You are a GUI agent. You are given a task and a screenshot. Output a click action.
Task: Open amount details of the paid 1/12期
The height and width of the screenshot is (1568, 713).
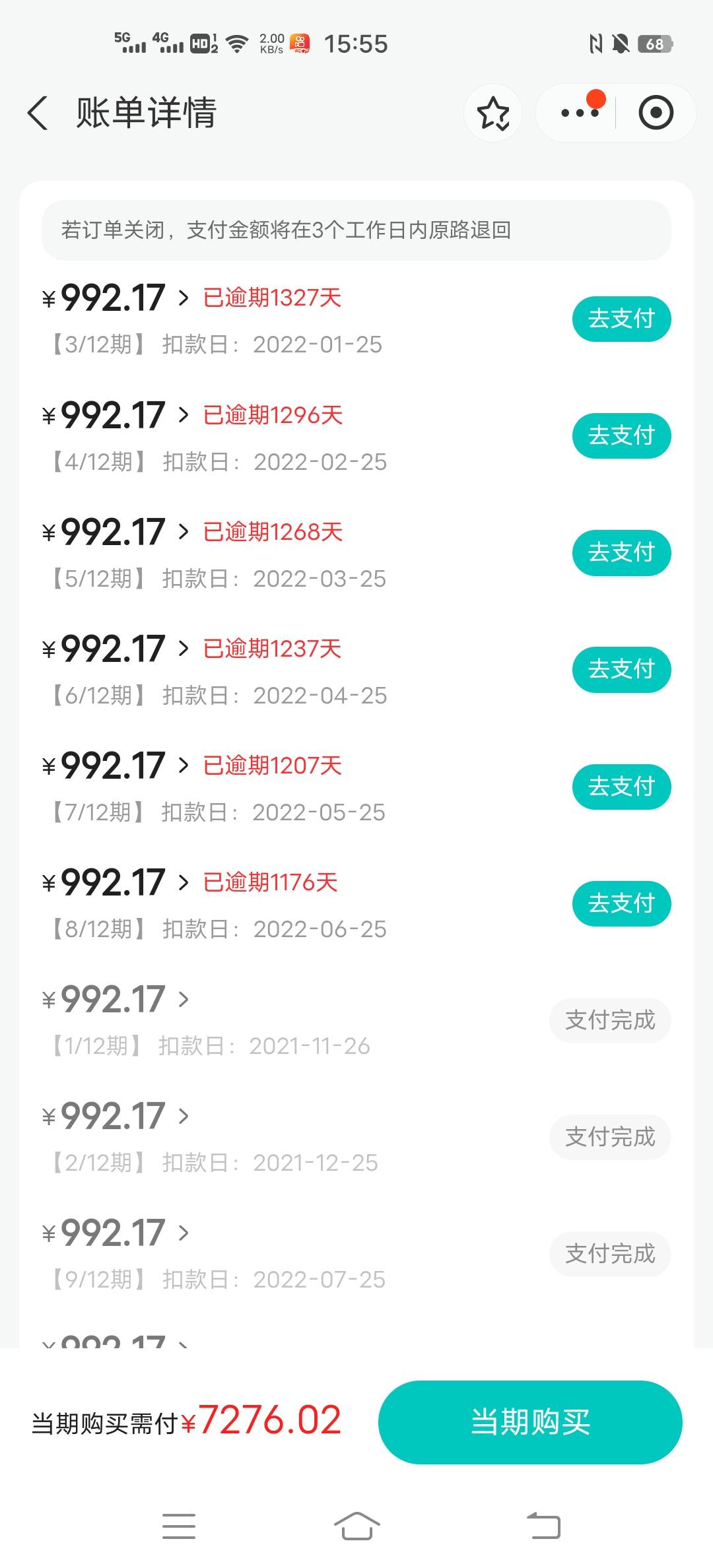click(116, 999)
